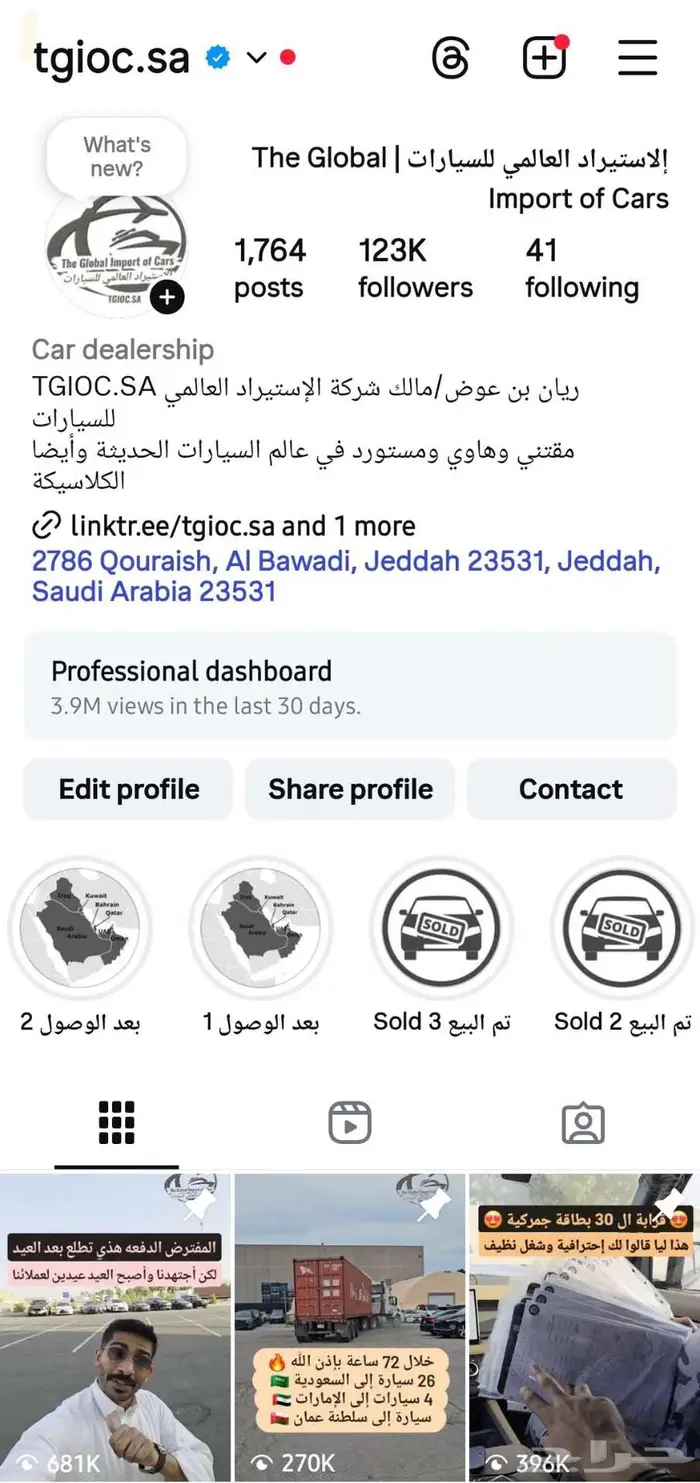Viewport: 700px width, 1483px height.
Task: Open the Professional dashboard
Action: (350, 687)
